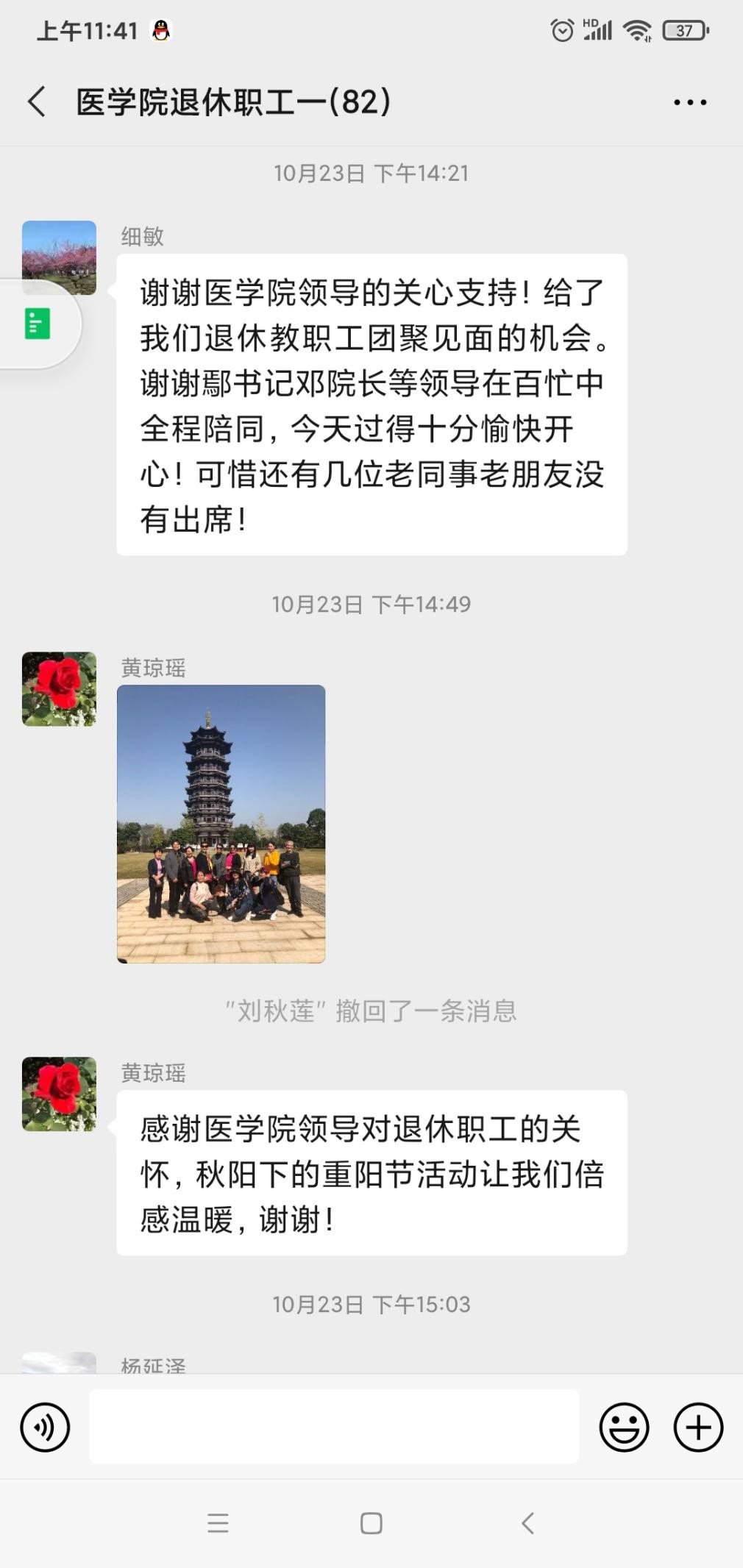The image size is (743, 1568).
Task: Open the system recent apps menu
Action: pyautogui.click(x=218, y=1523)
